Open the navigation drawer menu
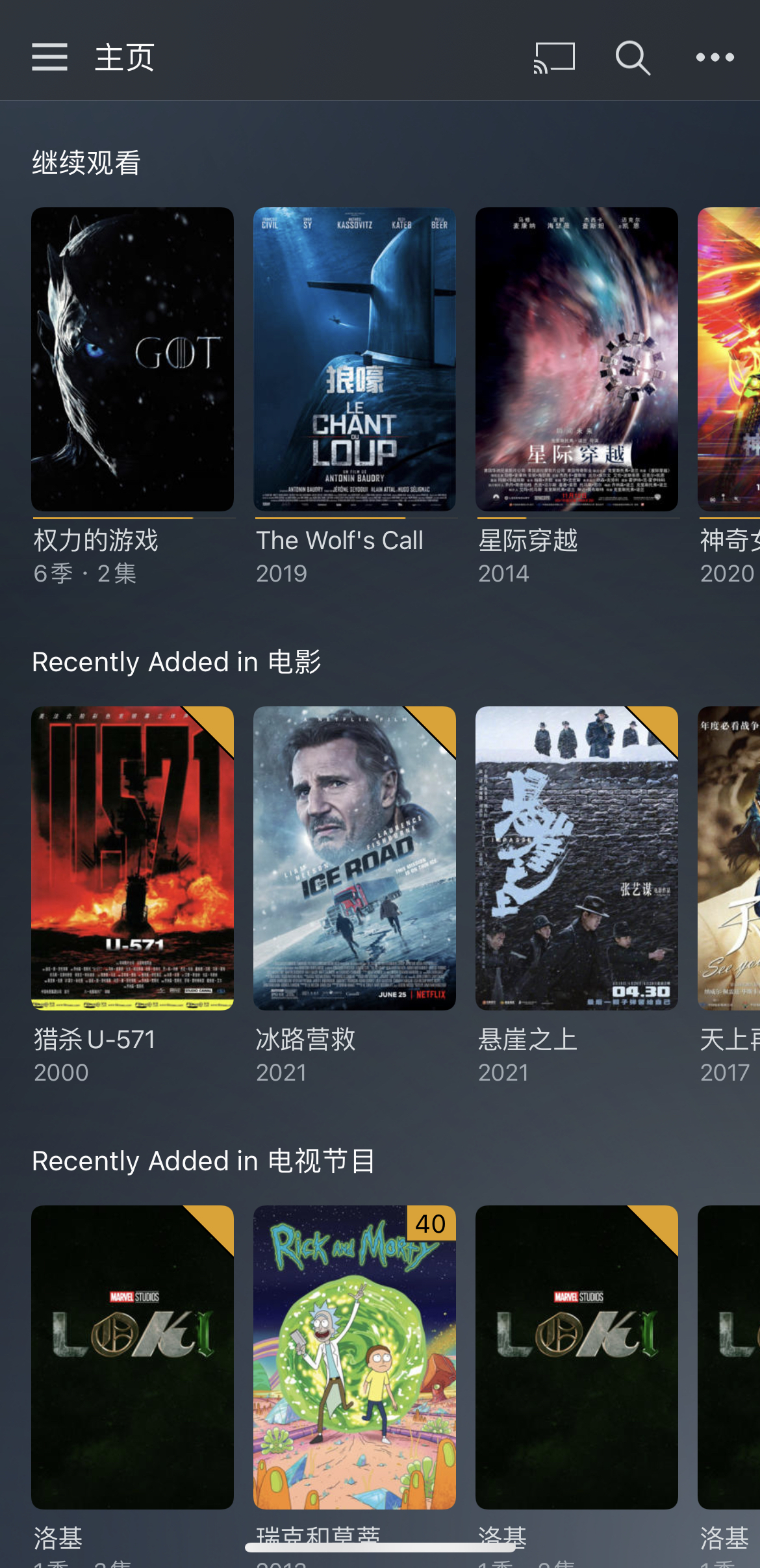 49,57
